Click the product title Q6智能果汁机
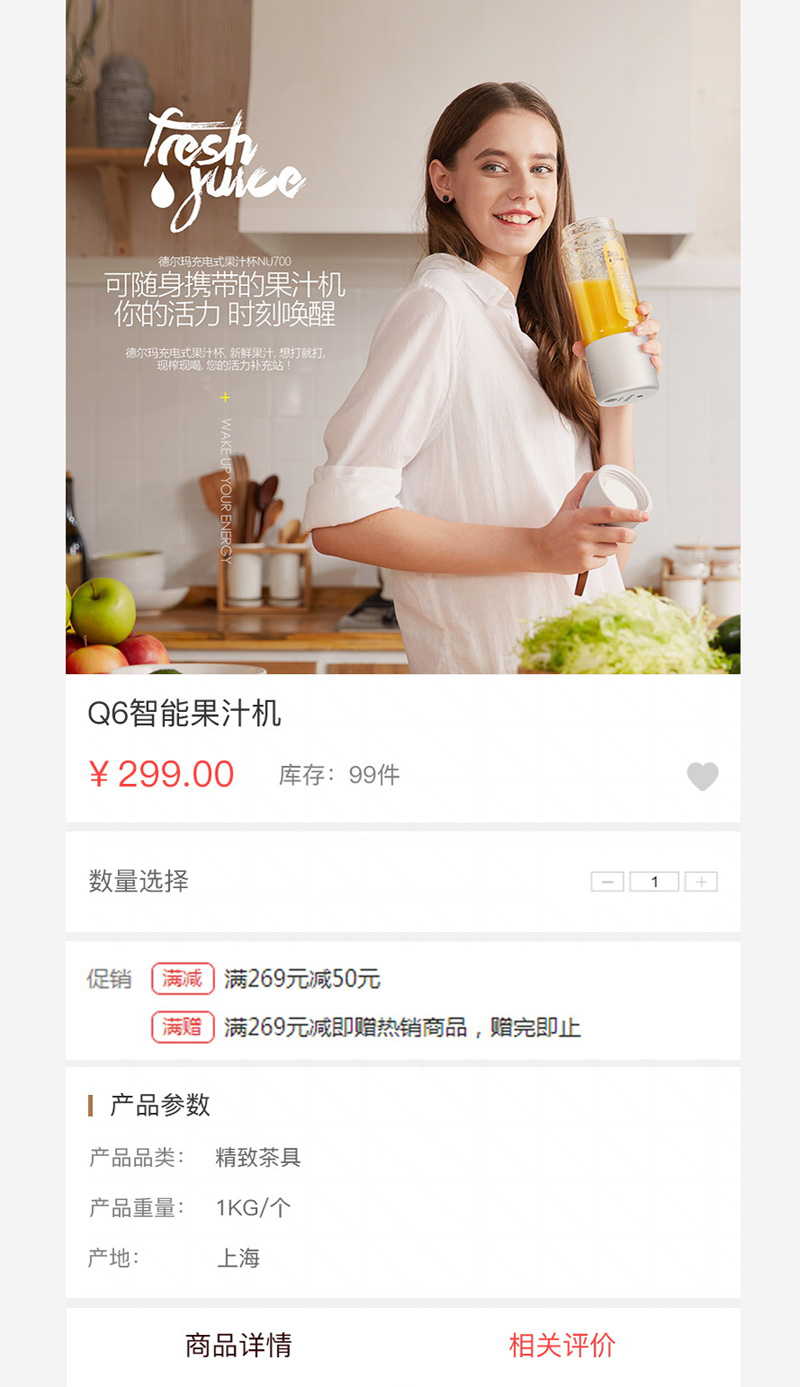The height and width of the screenshot is (1387, 800). pyautogui.click(x=184, y=712)
